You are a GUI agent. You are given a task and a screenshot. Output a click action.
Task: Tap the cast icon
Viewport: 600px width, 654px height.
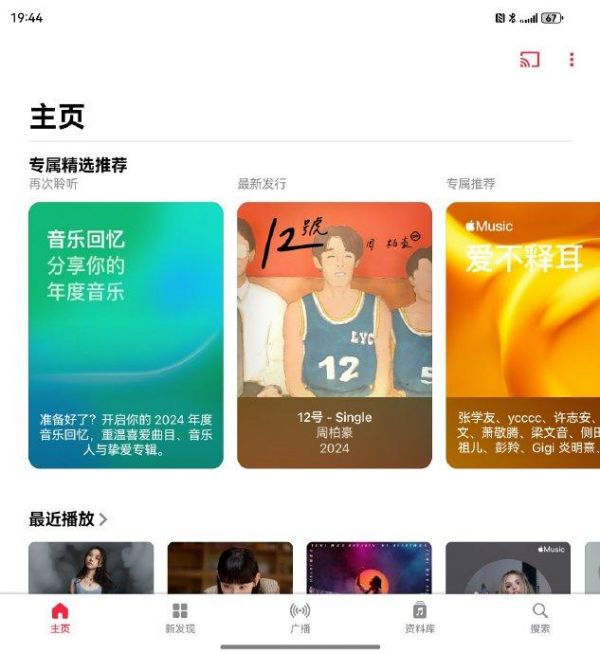pos(529,60)
